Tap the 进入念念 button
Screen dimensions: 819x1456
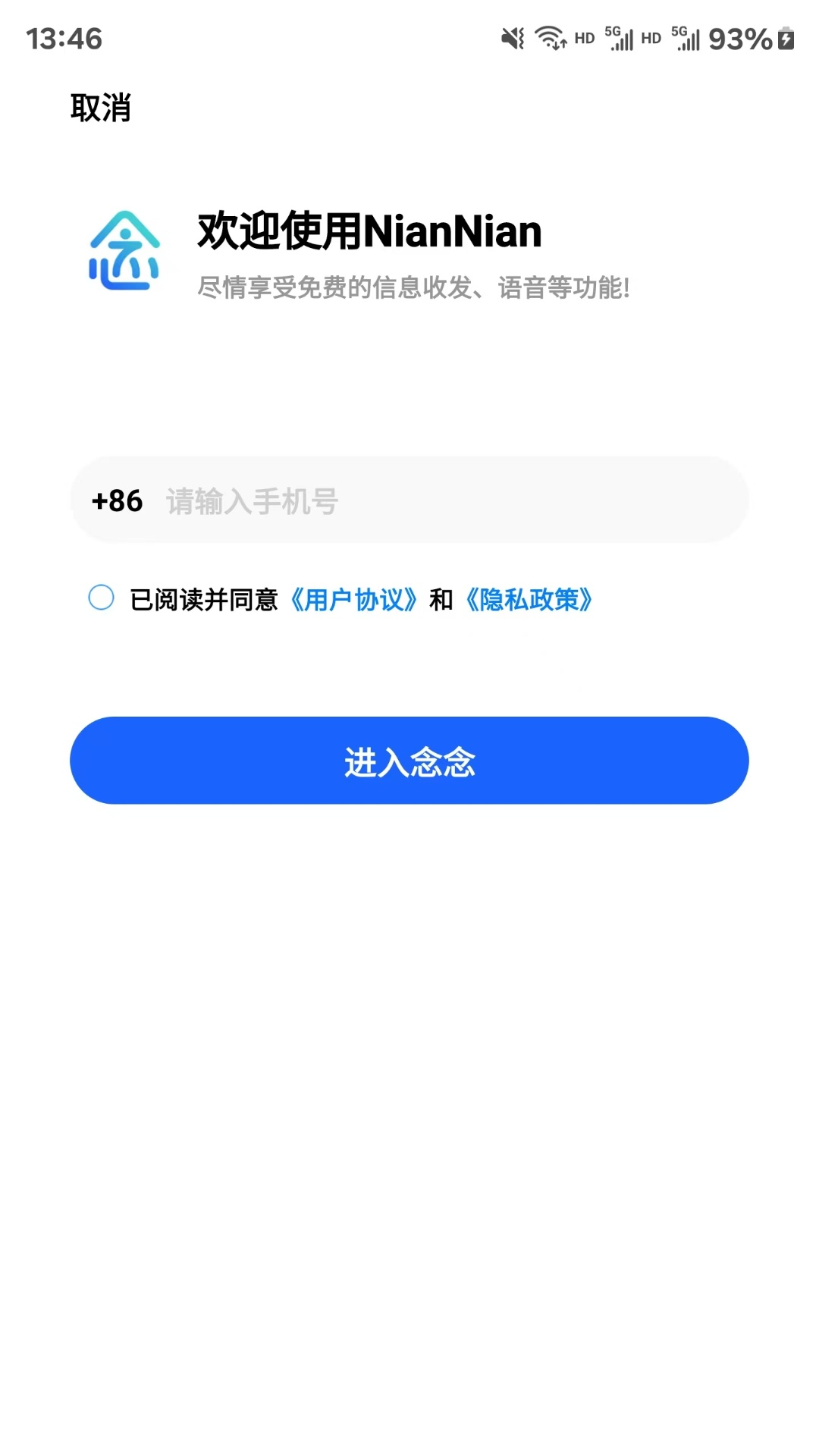[409, 761]
